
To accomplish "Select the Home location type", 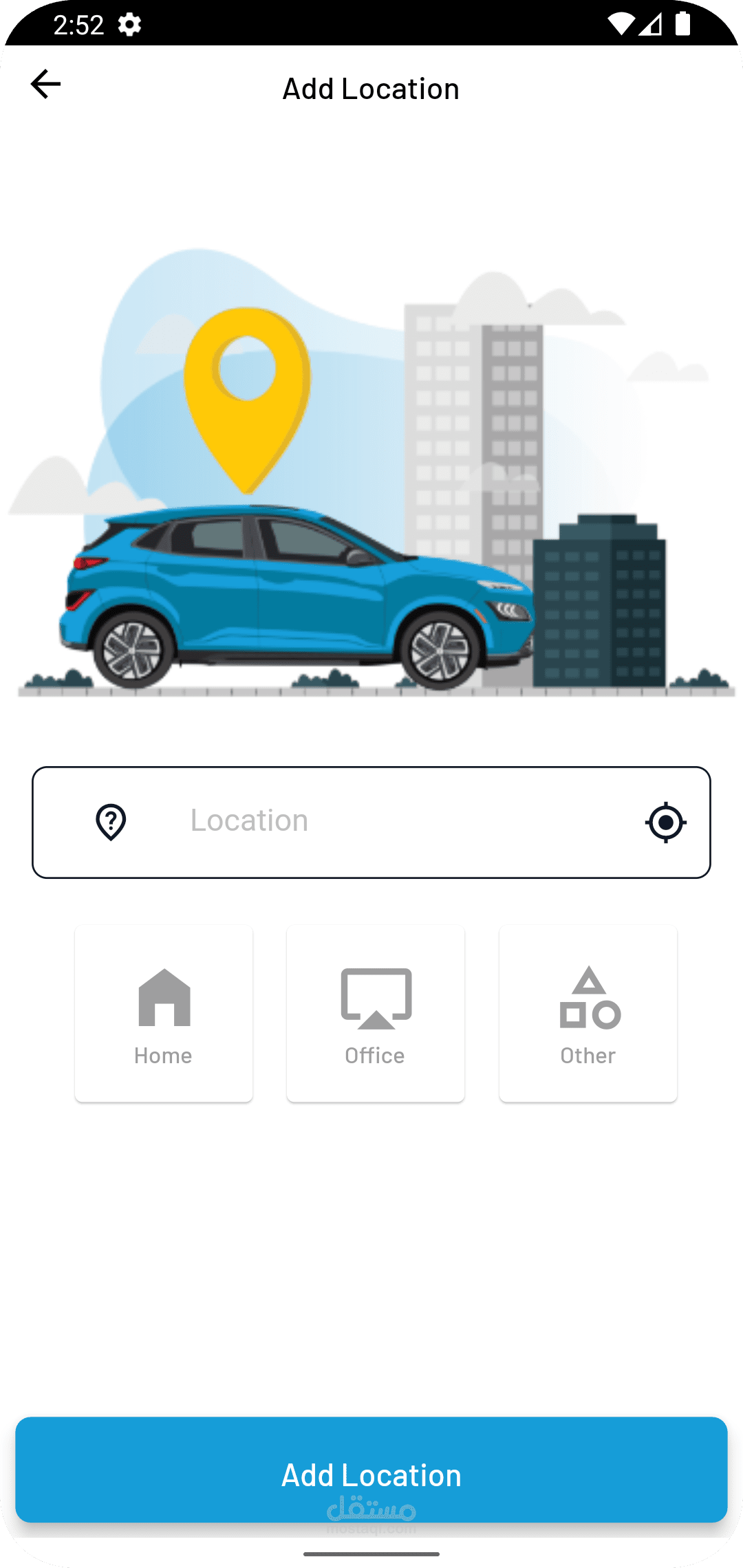I will (164, 1014).
